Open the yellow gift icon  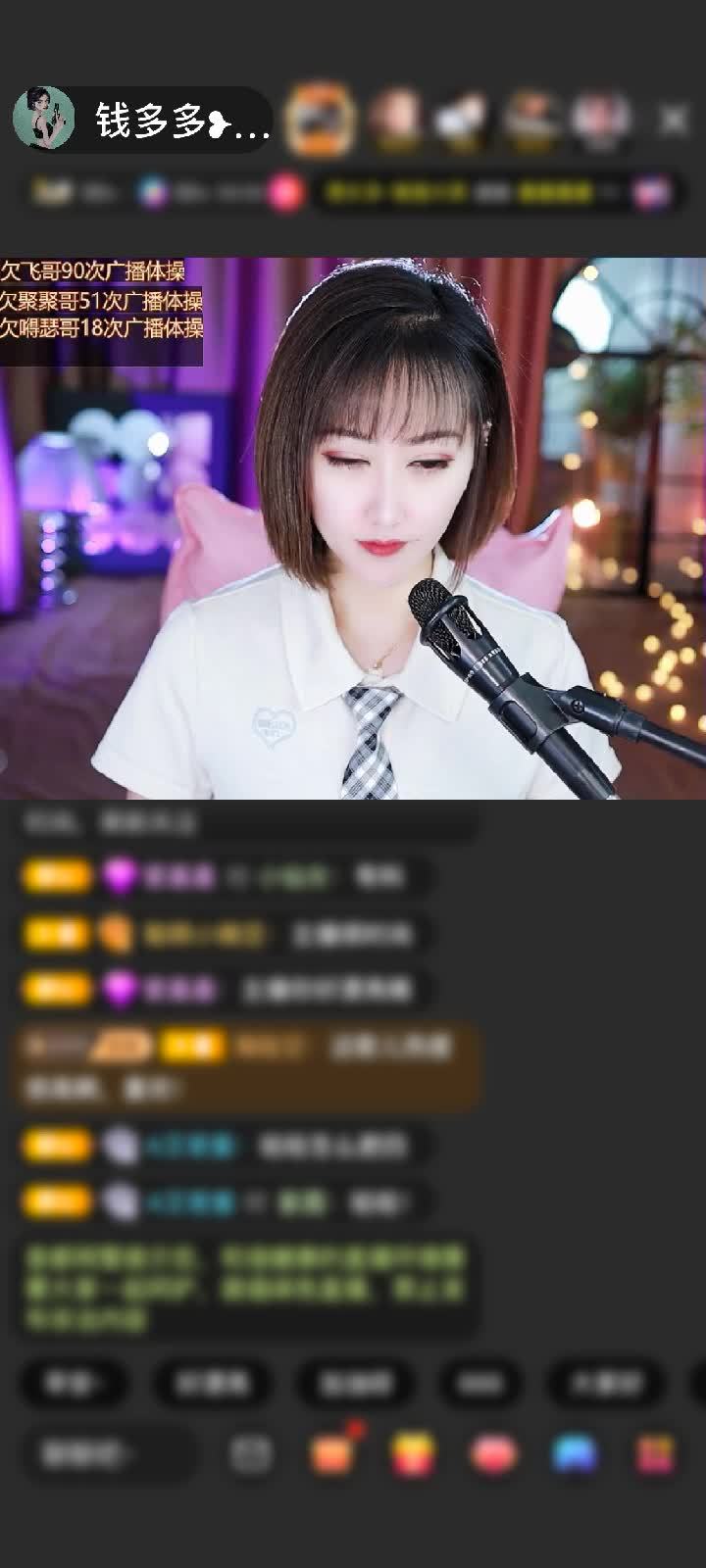[414, 1454]
